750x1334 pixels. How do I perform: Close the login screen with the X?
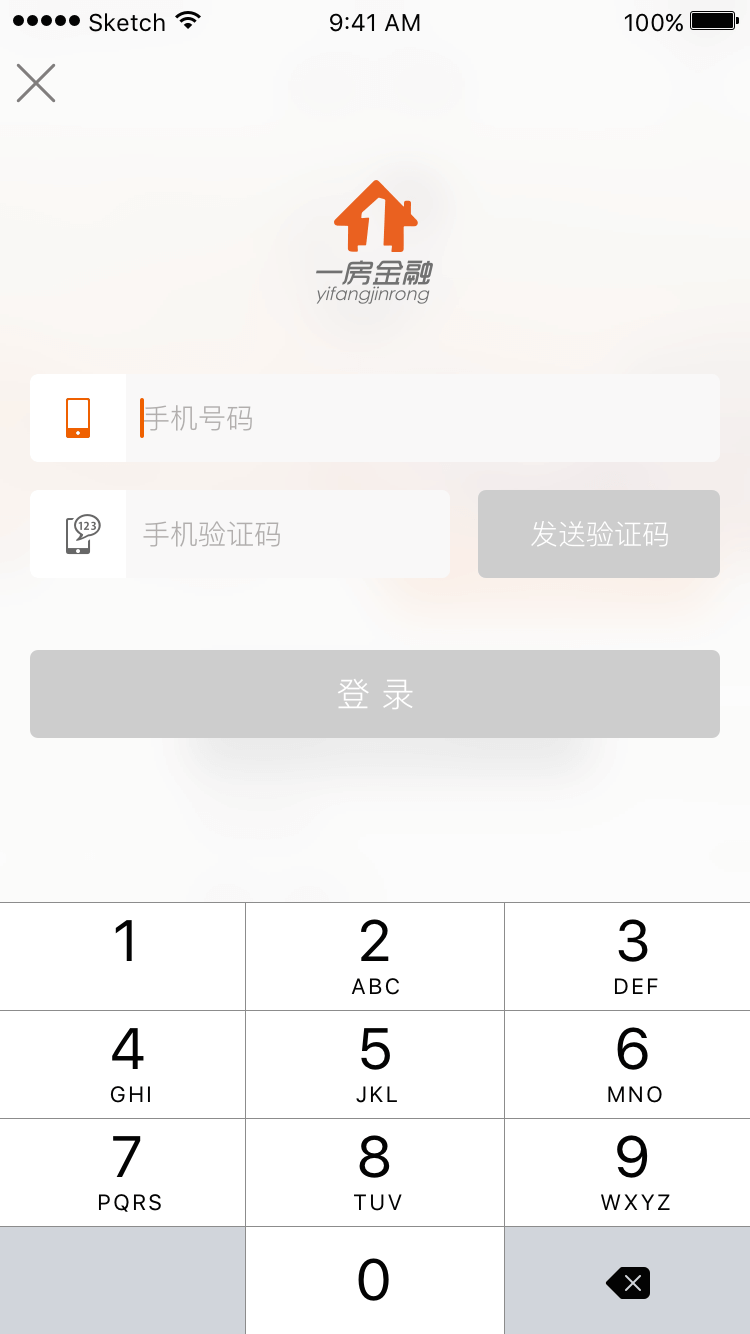(x=36, y=83)
